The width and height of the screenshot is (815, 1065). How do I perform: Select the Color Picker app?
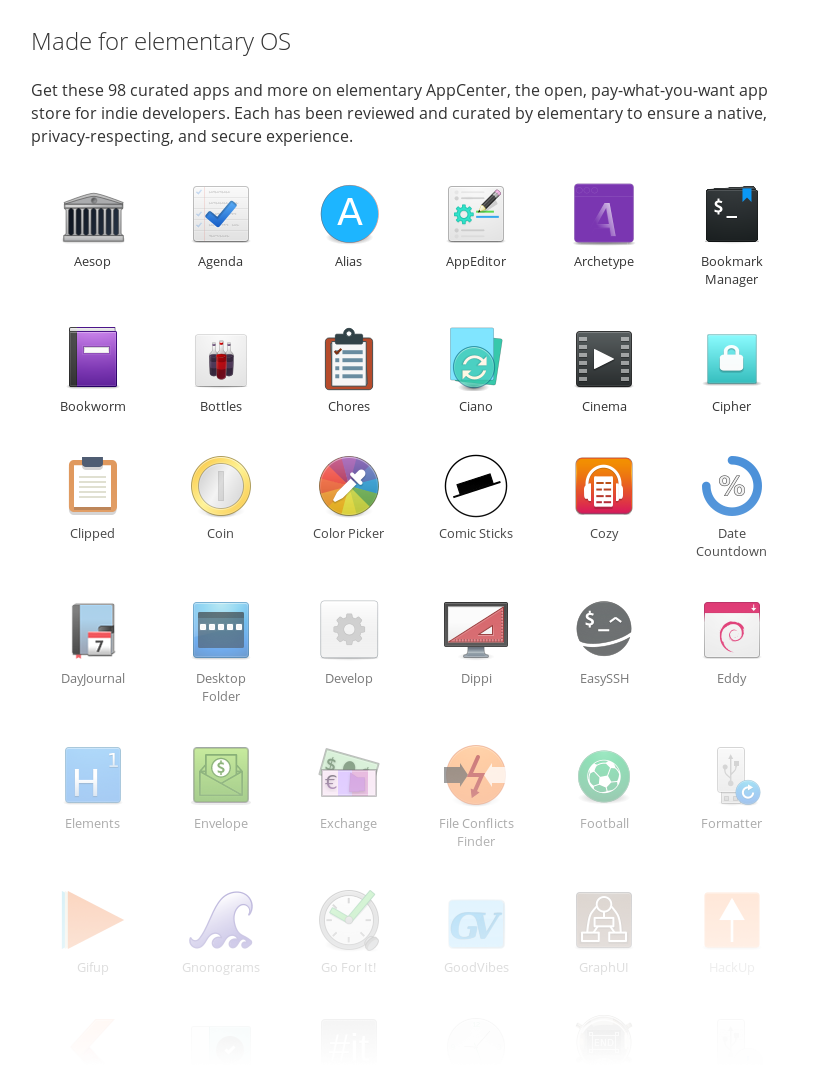(349, 487)
